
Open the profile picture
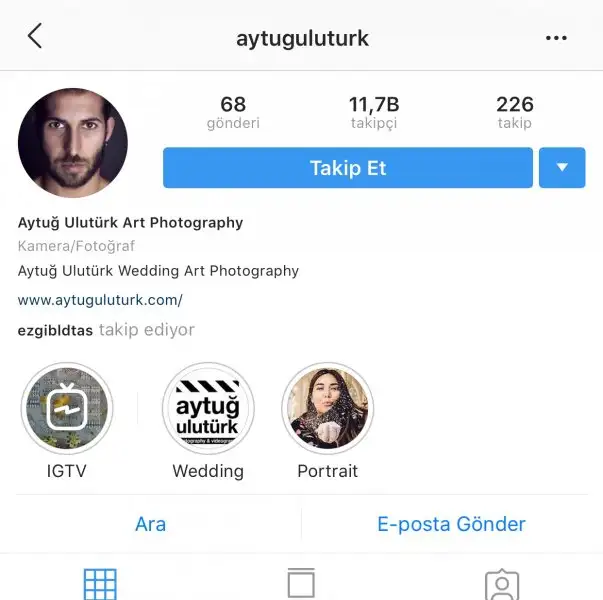tap(73, 143)
